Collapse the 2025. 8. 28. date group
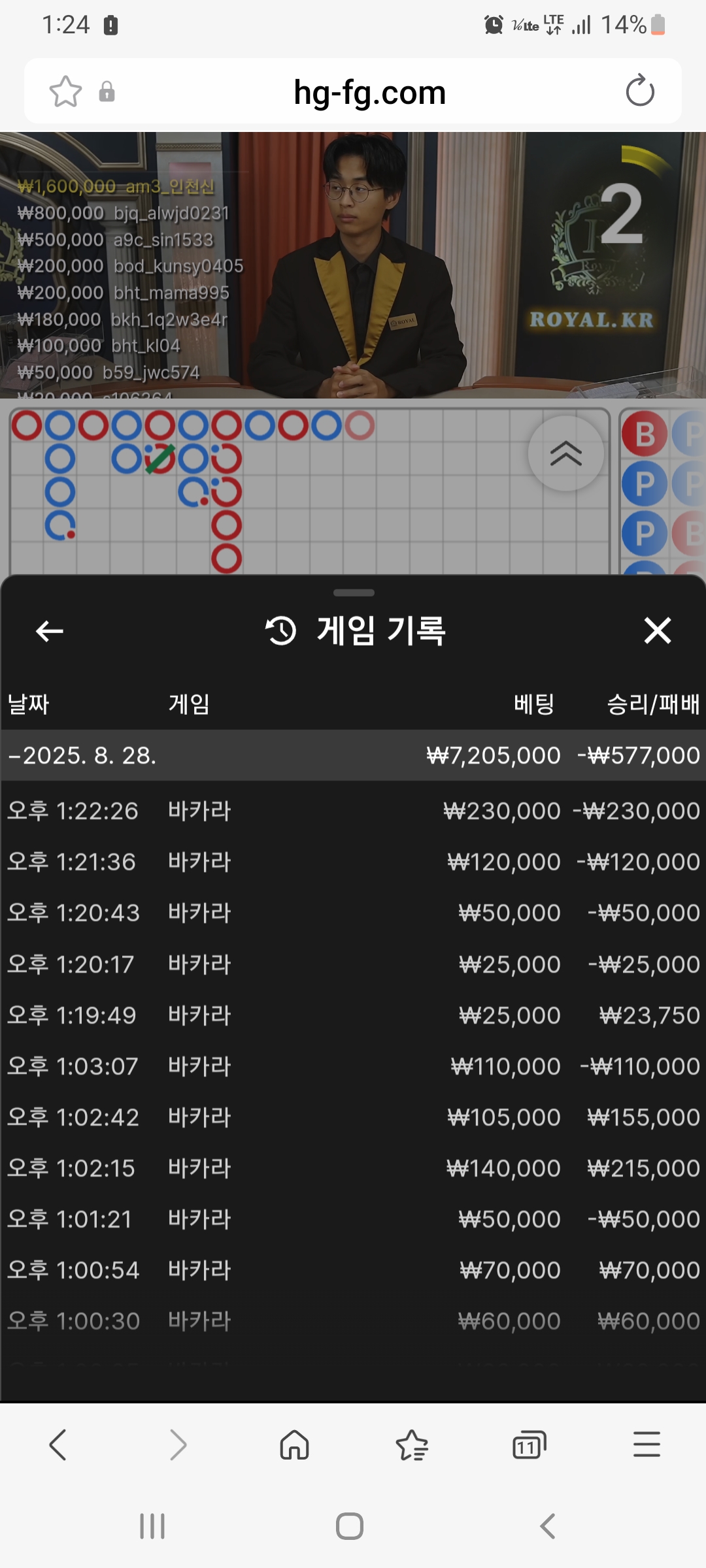The height and width of the screenshot is (1568, 706). point(82,756)
